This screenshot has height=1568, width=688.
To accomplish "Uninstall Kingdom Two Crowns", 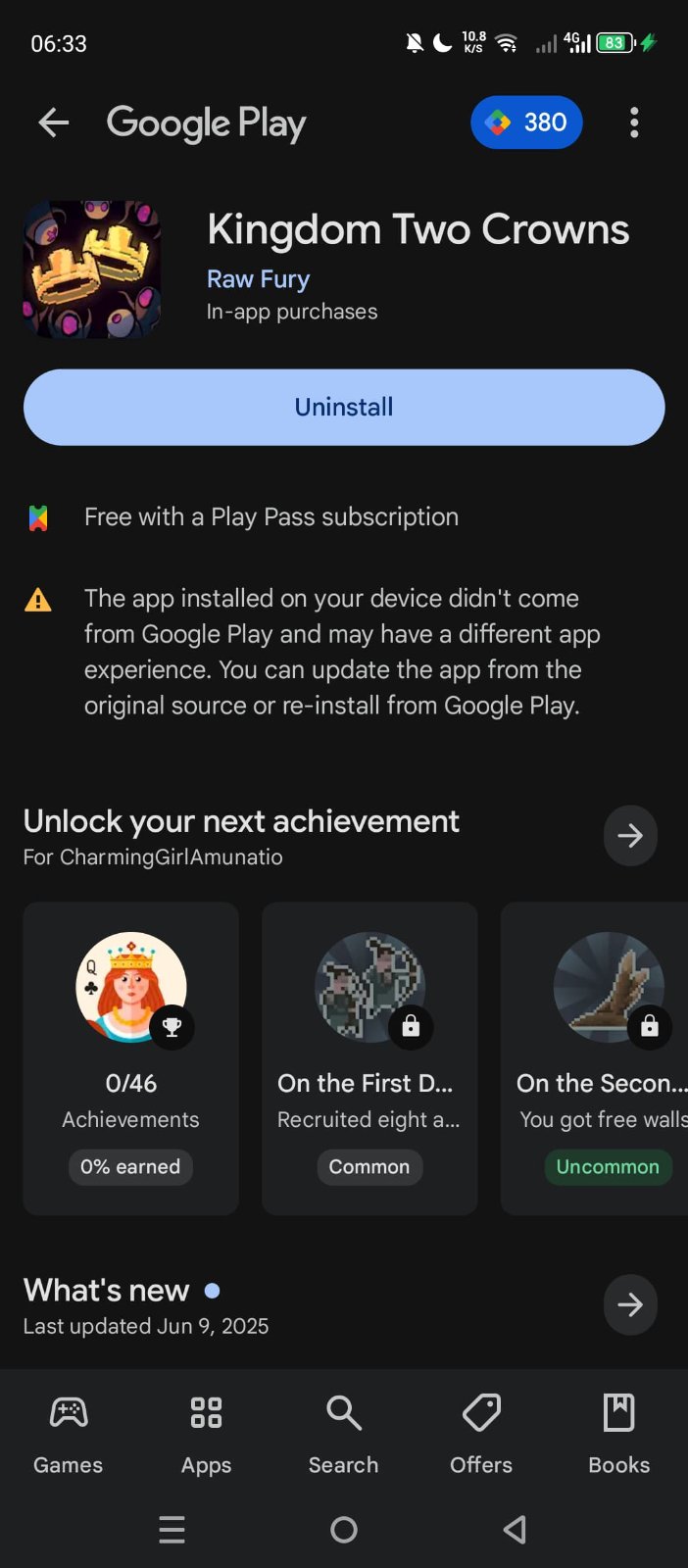I will [x=344, y=407].
